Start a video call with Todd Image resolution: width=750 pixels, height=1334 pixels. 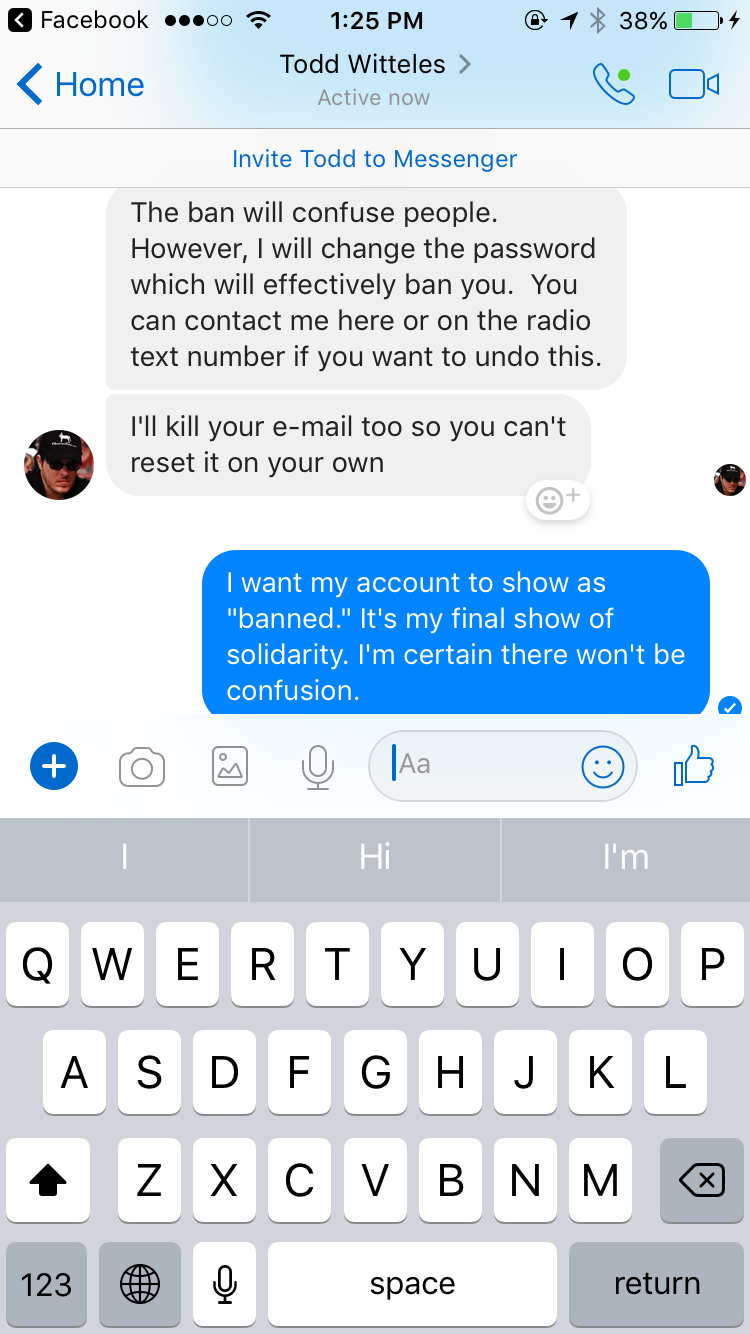pyautogui.click(x=694, y=85)
